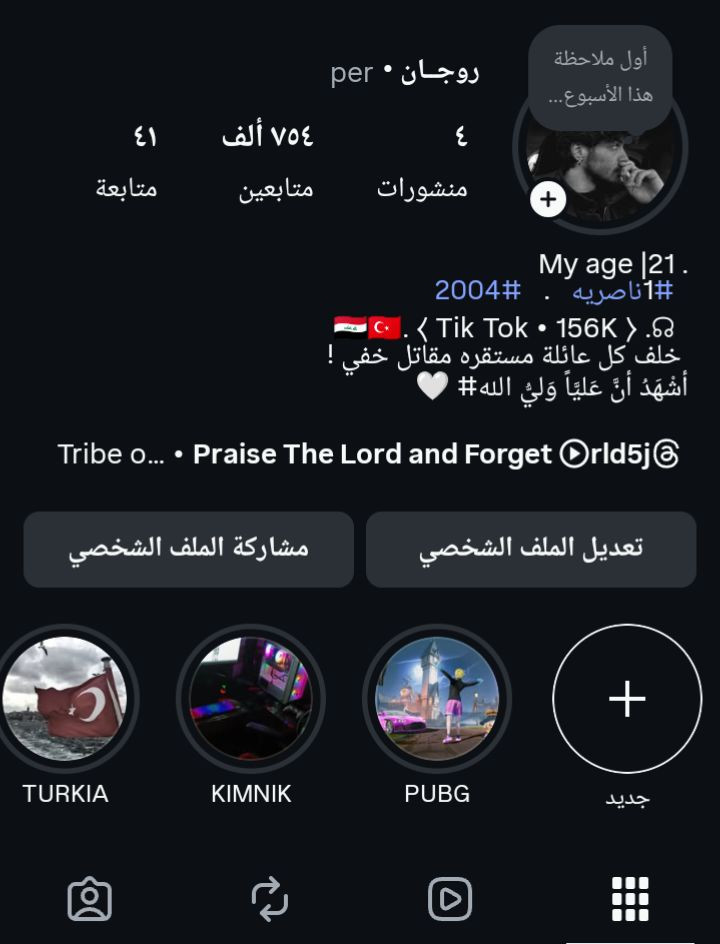View the KIMNIK story highlight
The height and width of the screenshot is (944, 720).
251,699
